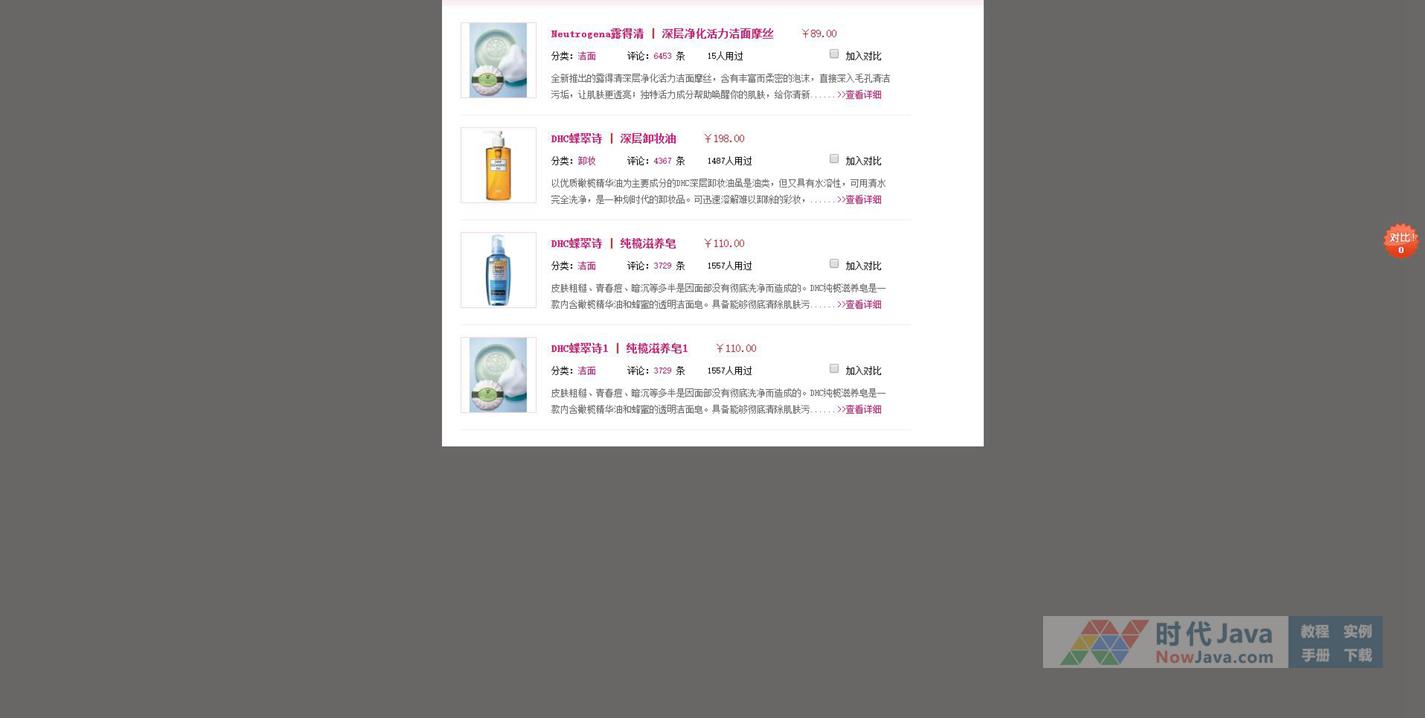This screenshot has width=1425, height=718.
Task: Tick 加入对比 for DHC 深层卸妆油
Action: (x=834, y=159)
